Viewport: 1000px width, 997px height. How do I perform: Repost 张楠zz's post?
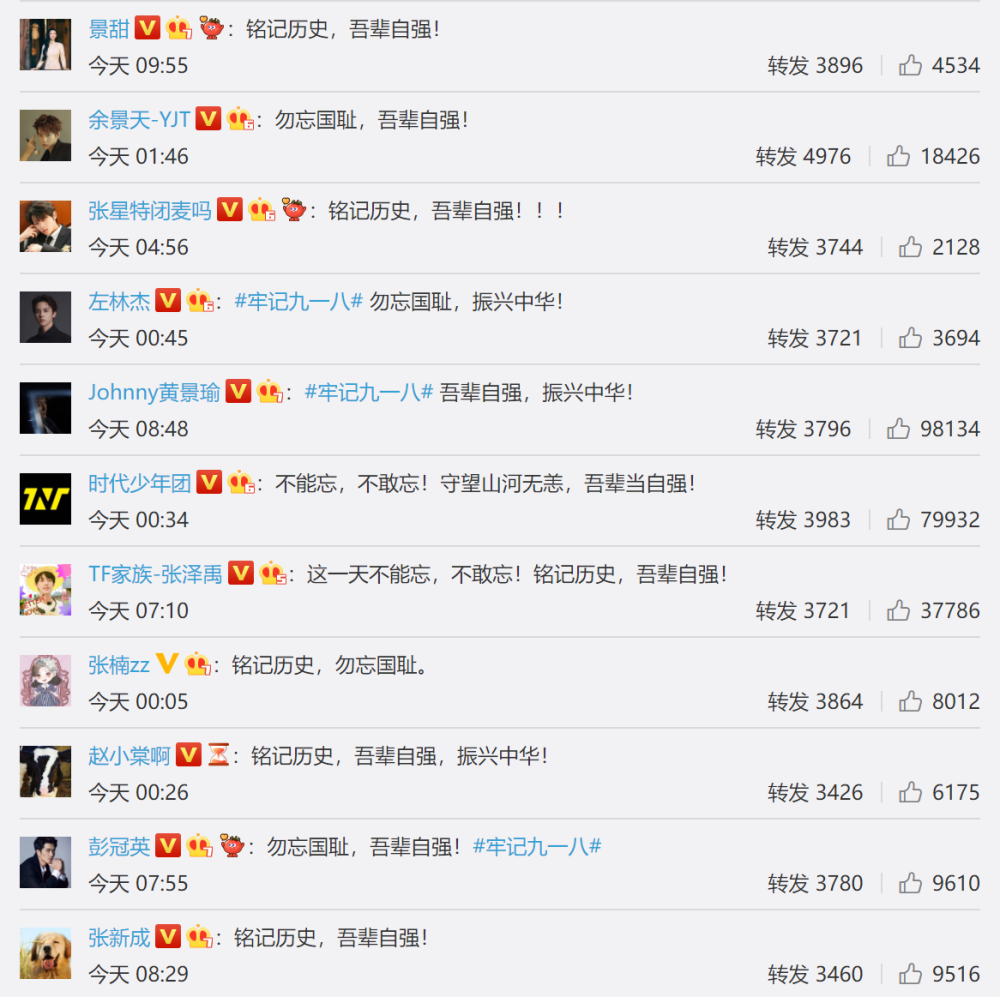(814, 702)
